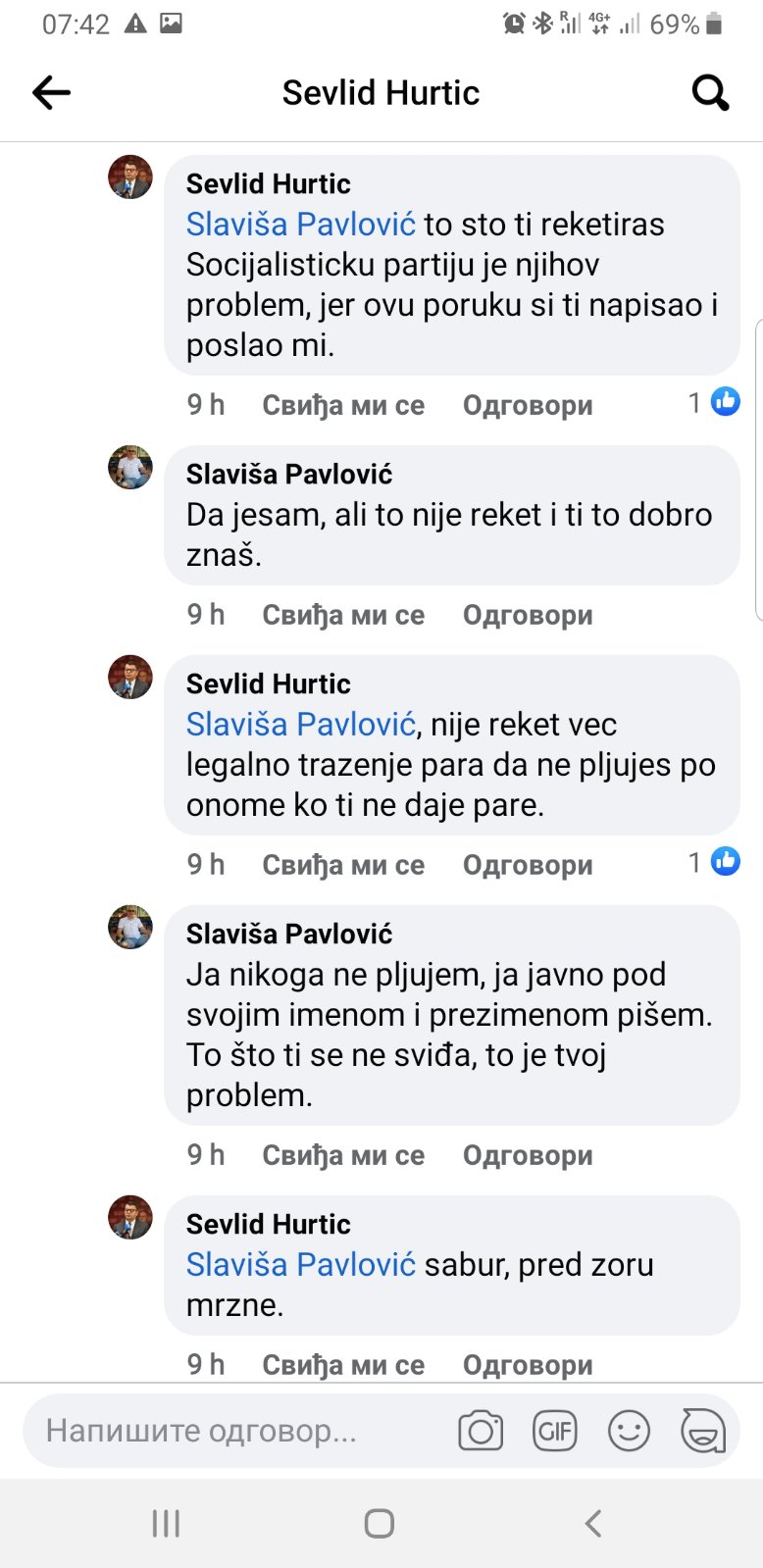Open Sevlid Hurtic's avatar on 'sabur' comment
763x1568 pixels.
pyautogui.click(x=130, y=1217)
